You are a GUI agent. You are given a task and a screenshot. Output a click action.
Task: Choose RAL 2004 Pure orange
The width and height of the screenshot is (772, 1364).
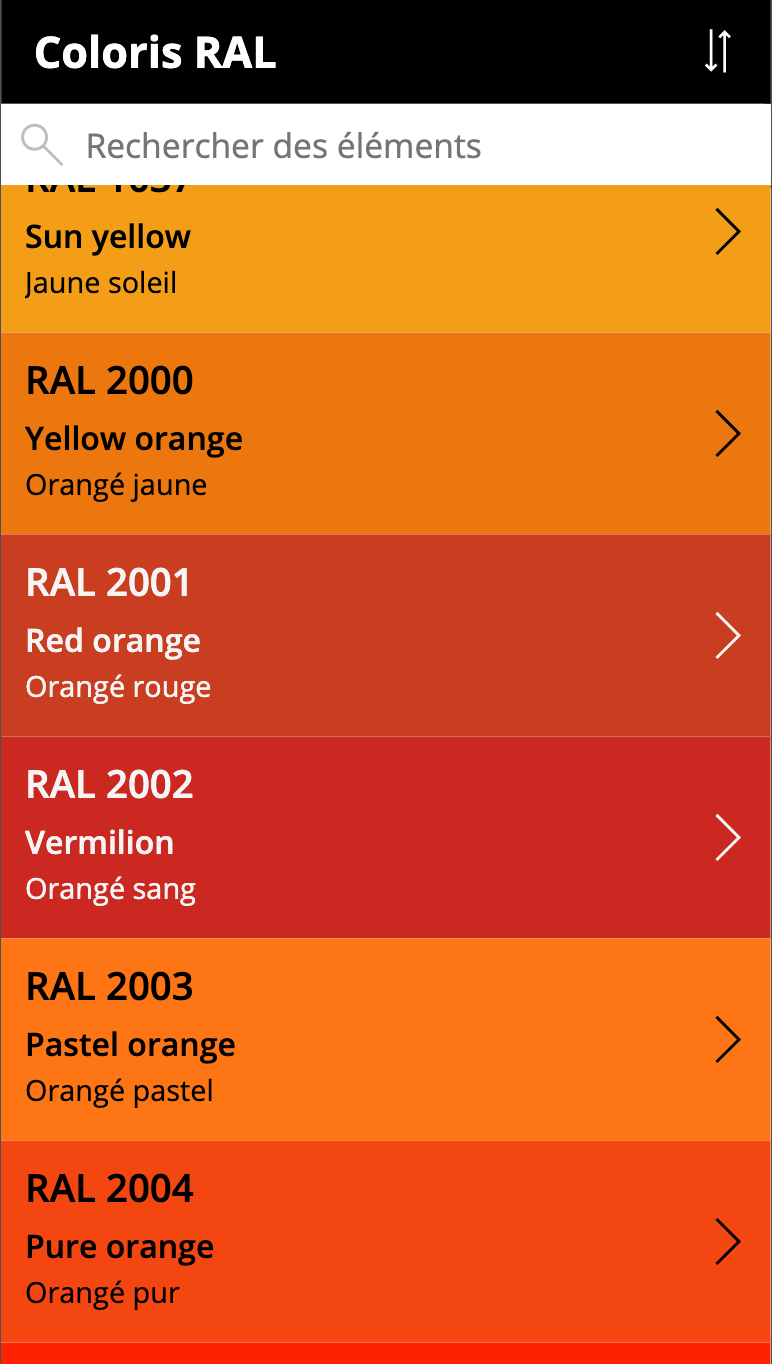(x=386, y=1242)
